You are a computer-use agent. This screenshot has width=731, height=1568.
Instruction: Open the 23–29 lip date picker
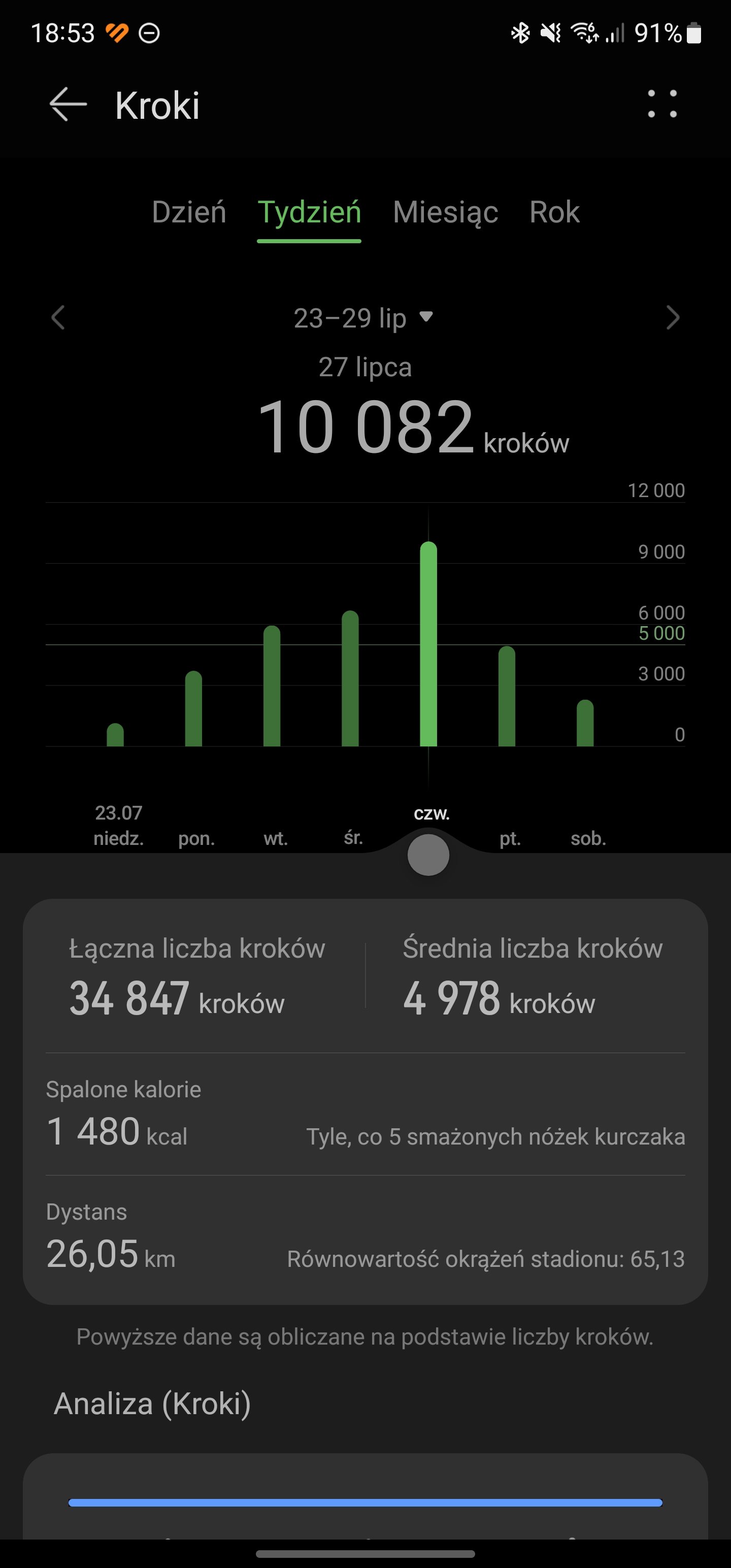click(x=363, y=318)
